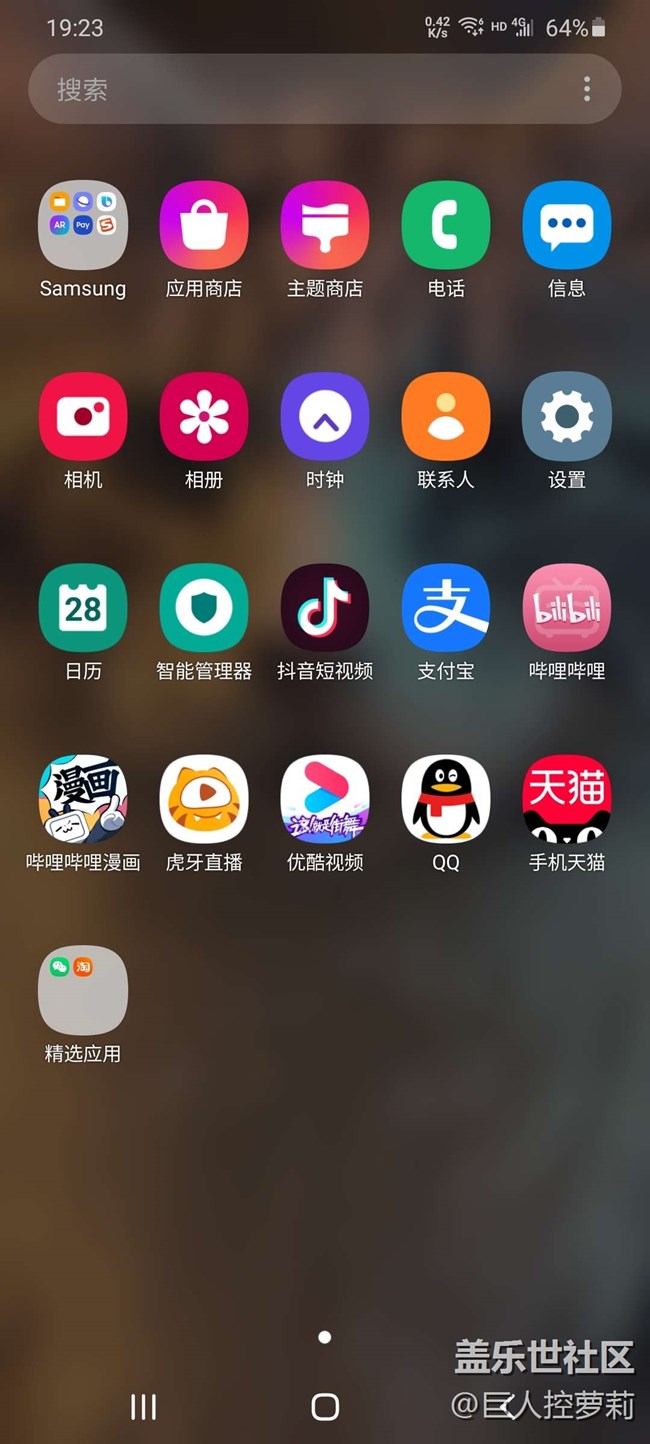Open the 电话 phone app
Image resolution: width=650 pixels, height=1444 pixels.
[446, 226]
